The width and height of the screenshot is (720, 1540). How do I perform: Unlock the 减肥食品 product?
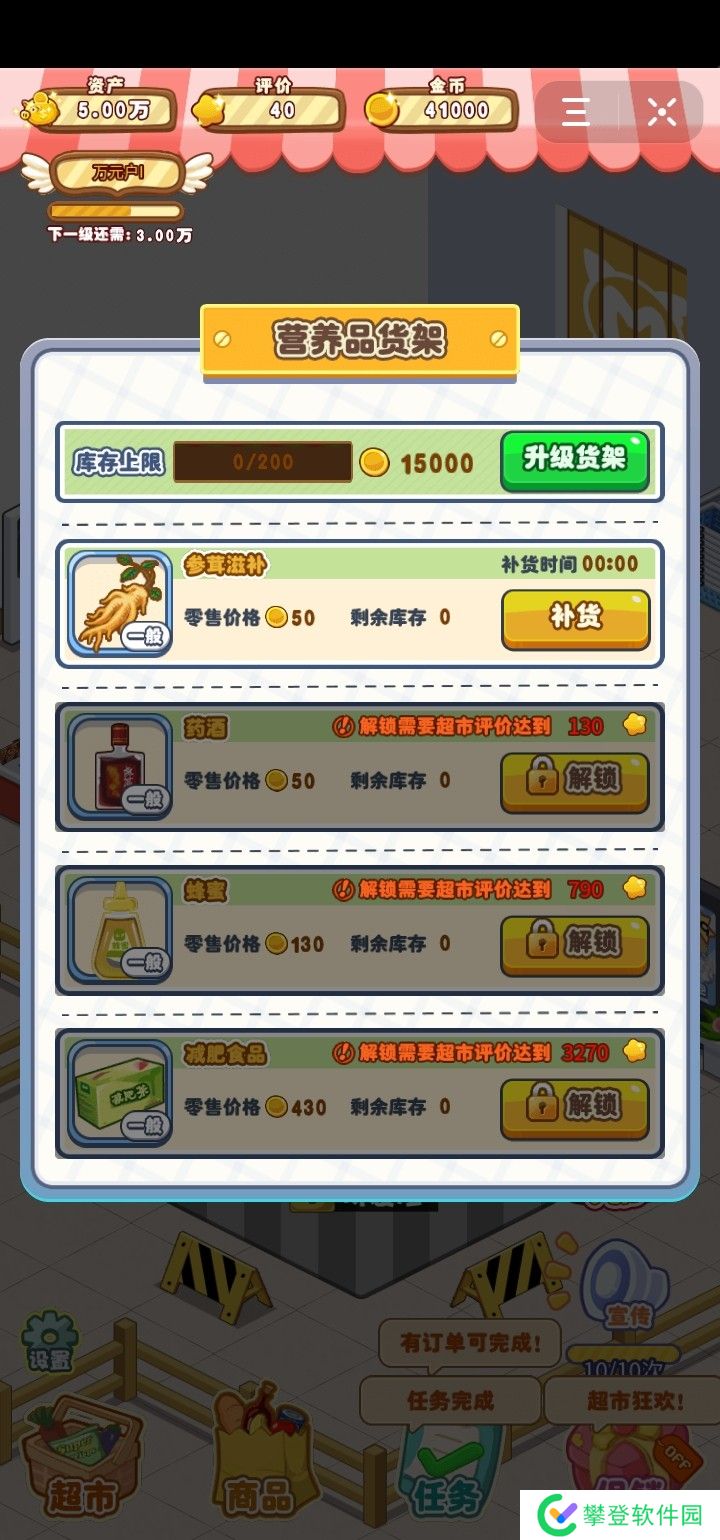pyautogui.click(x=575, y=1107)
